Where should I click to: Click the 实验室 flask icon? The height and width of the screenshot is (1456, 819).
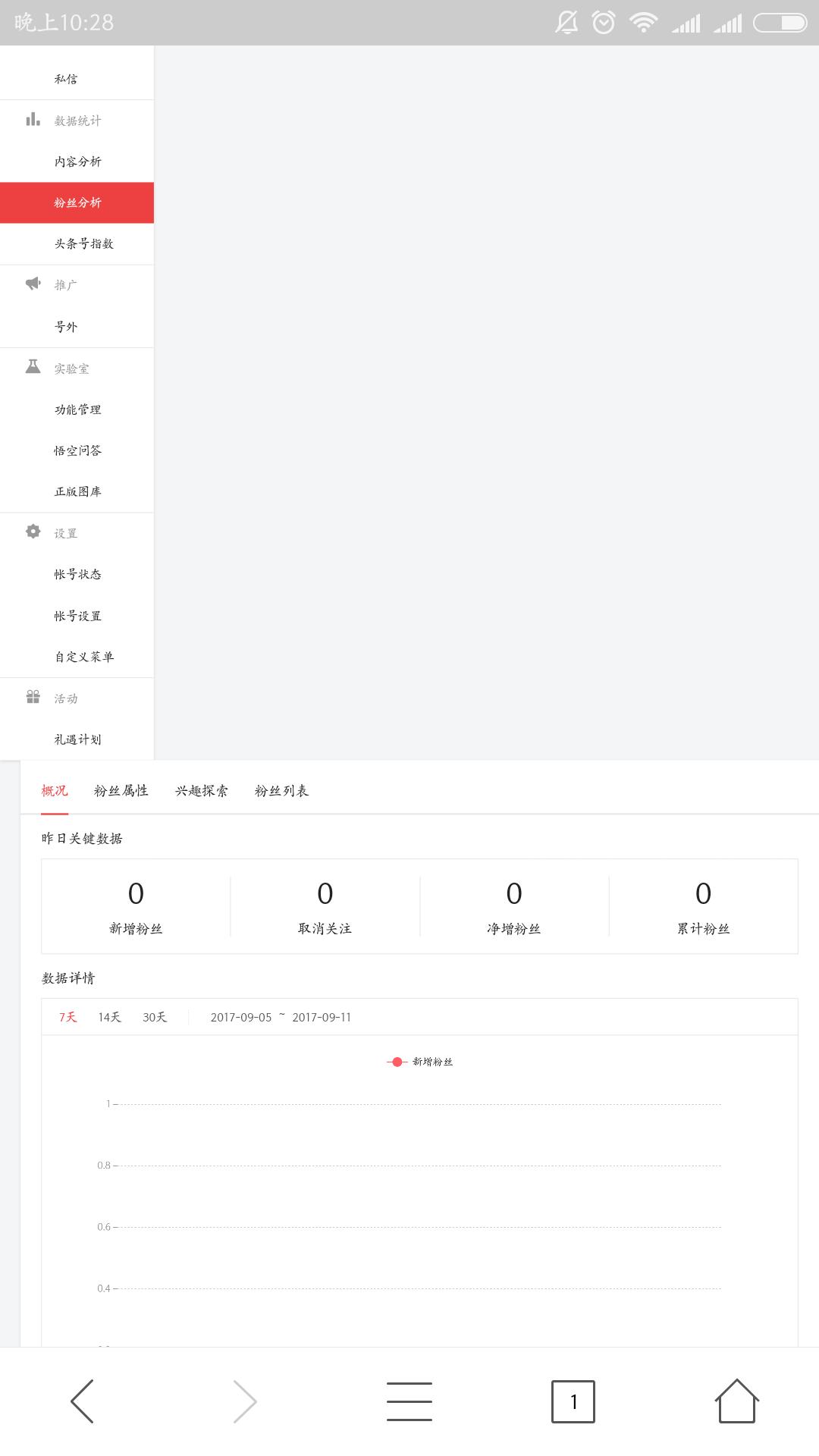coord(32,367)
